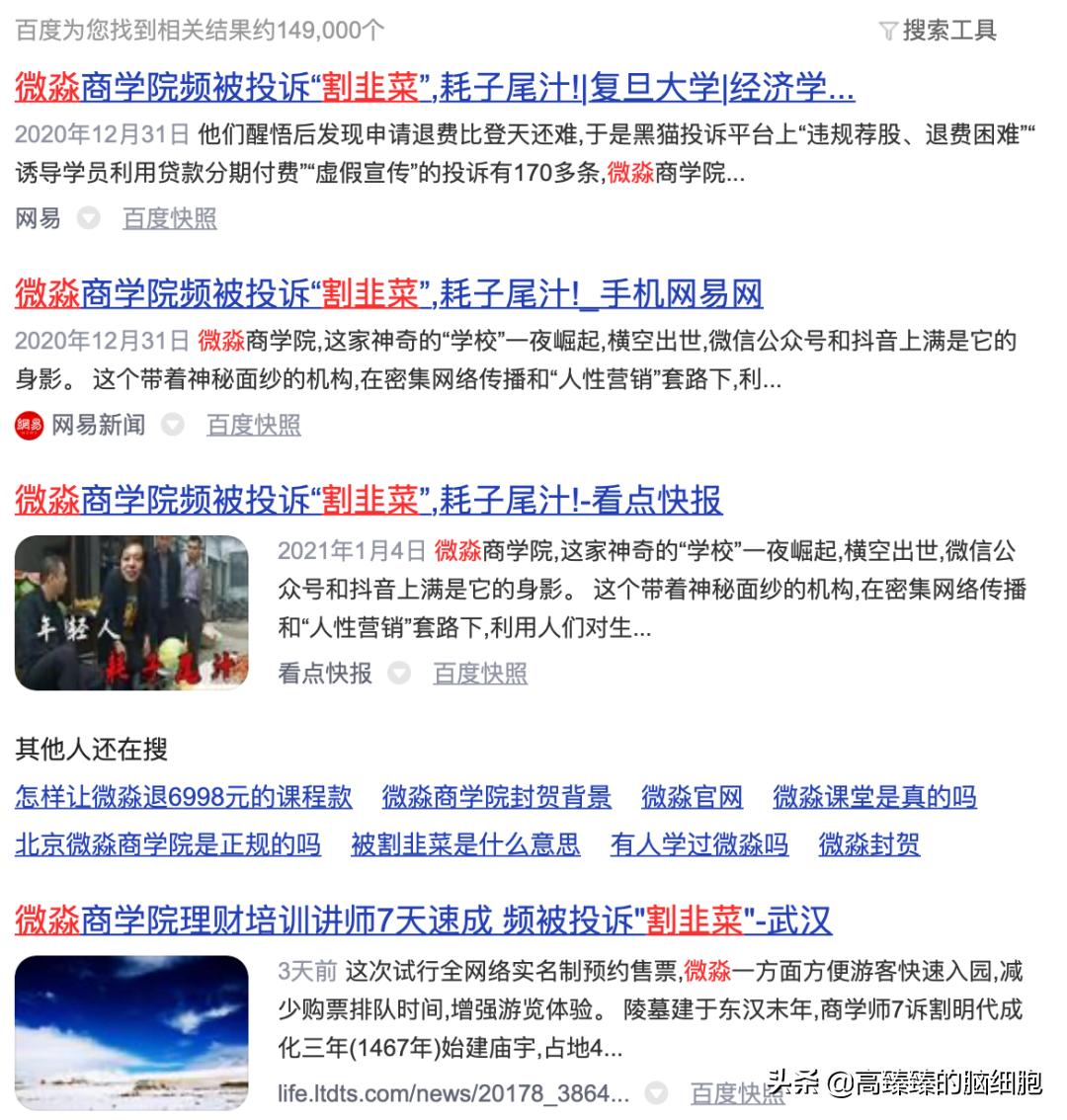The width and height of the screenshot is (1067, 1120).
Task: Click the blue sky thumbnail of the last result
Action: pyautogui.click(x=129, y=1031)
